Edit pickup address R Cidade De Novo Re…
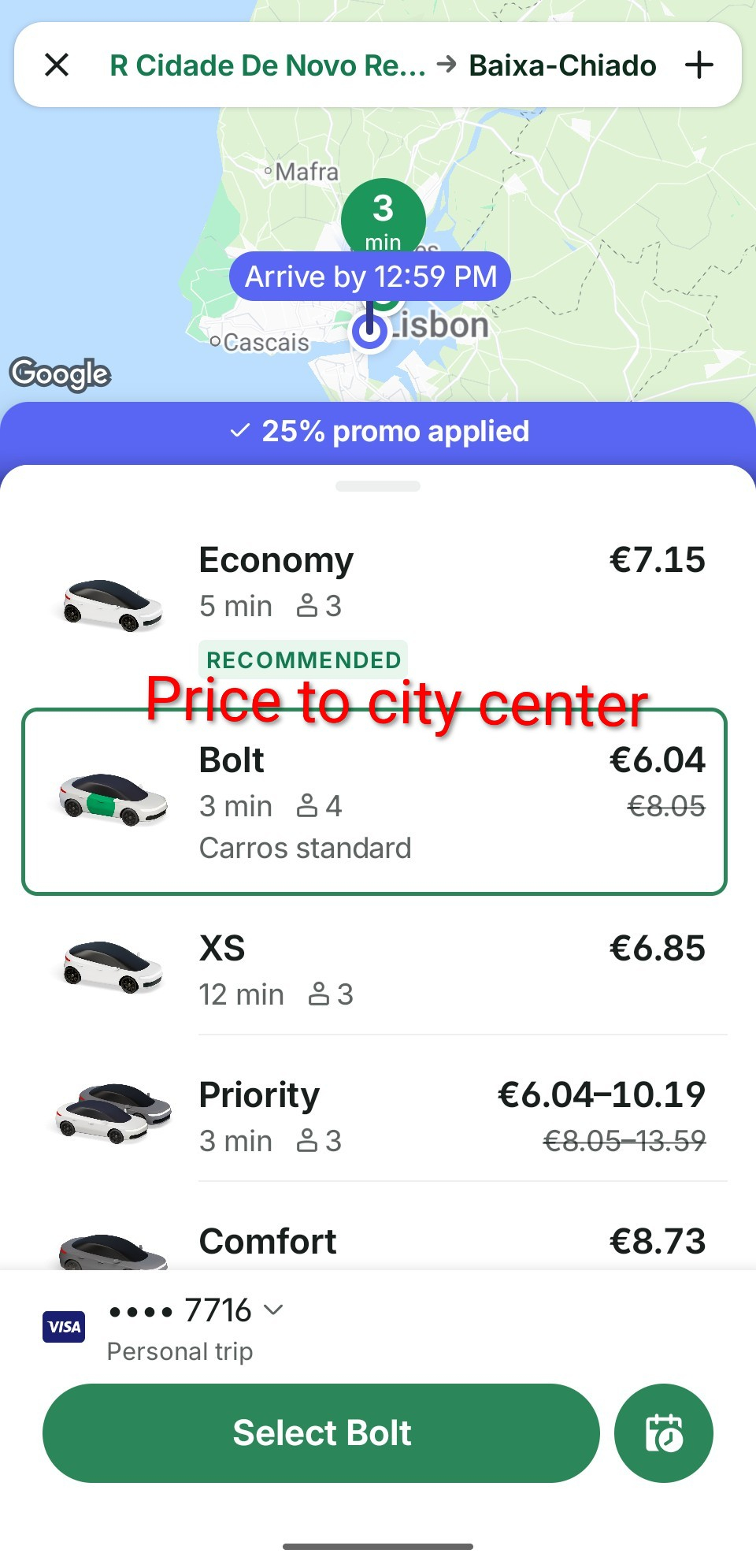 coord(267,65)
